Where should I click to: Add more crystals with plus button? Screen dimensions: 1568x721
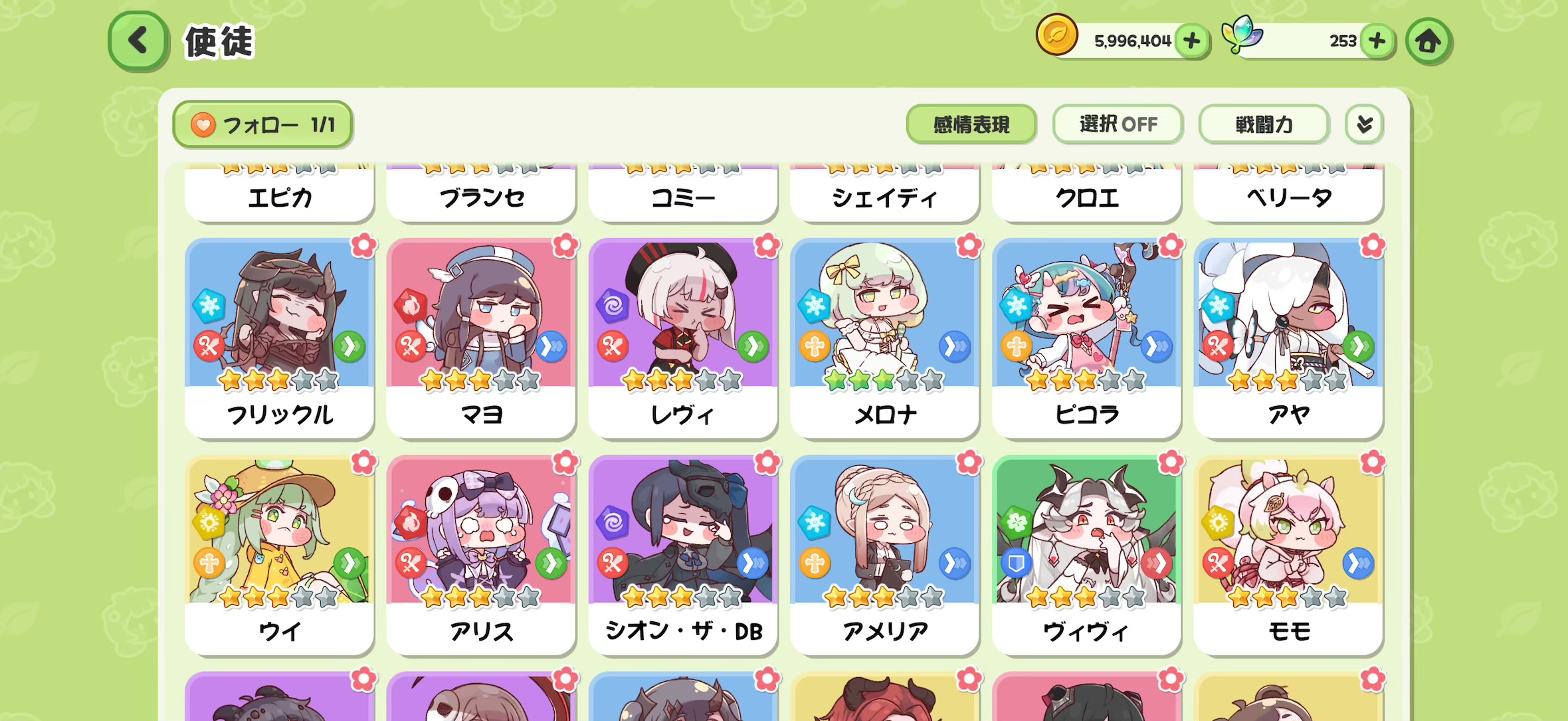pos(1377,41)
